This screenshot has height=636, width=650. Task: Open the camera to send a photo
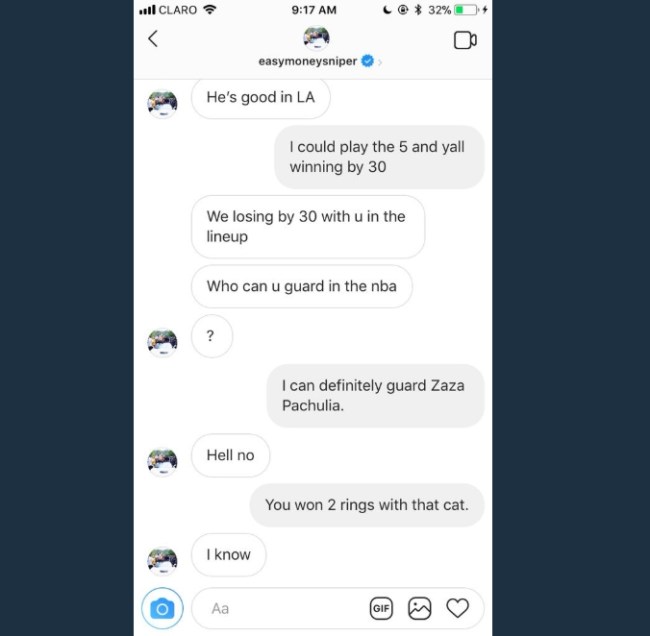162,608
